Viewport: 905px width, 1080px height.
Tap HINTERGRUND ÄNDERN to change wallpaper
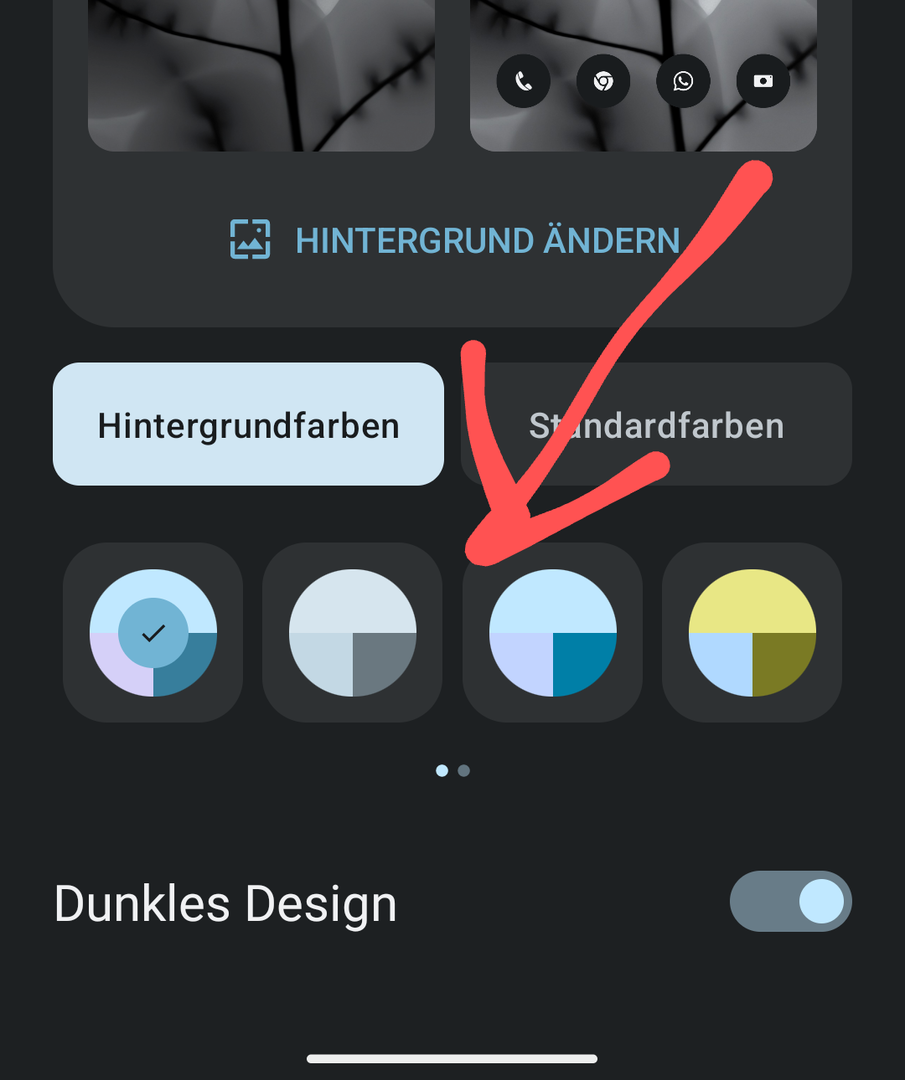click(x=455, y=240)
